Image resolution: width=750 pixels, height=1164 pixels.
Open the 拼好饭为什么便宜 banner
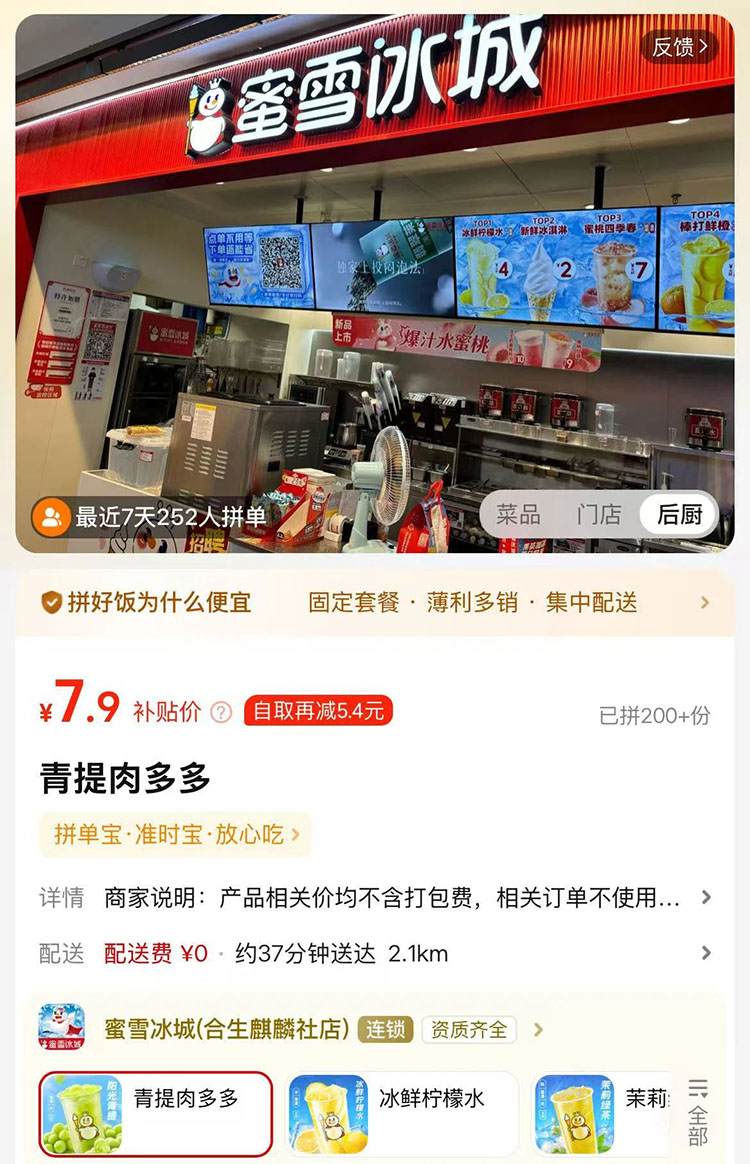pos(375,602)
